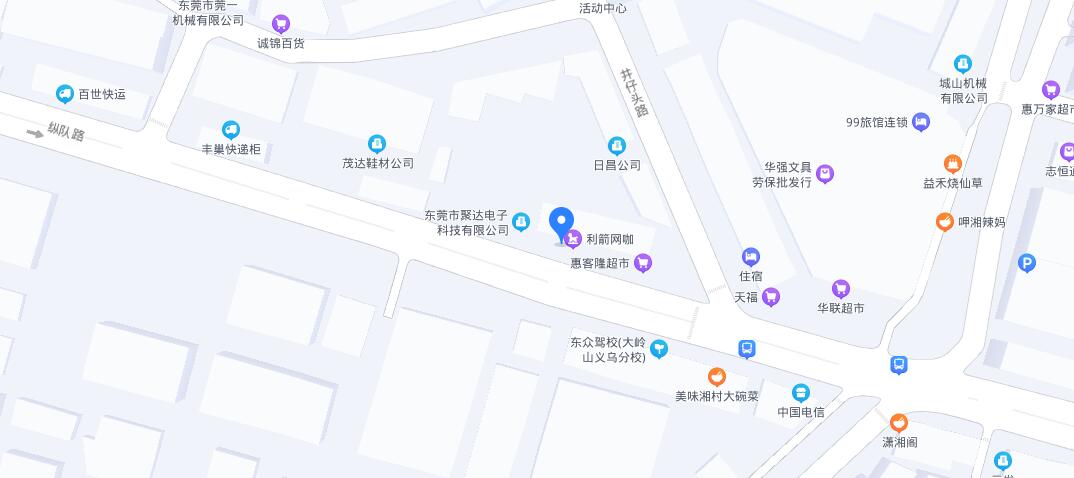Tap the 丰巢快递柜 parcel locker marker

pyautogui.click(x=231, y=130)
